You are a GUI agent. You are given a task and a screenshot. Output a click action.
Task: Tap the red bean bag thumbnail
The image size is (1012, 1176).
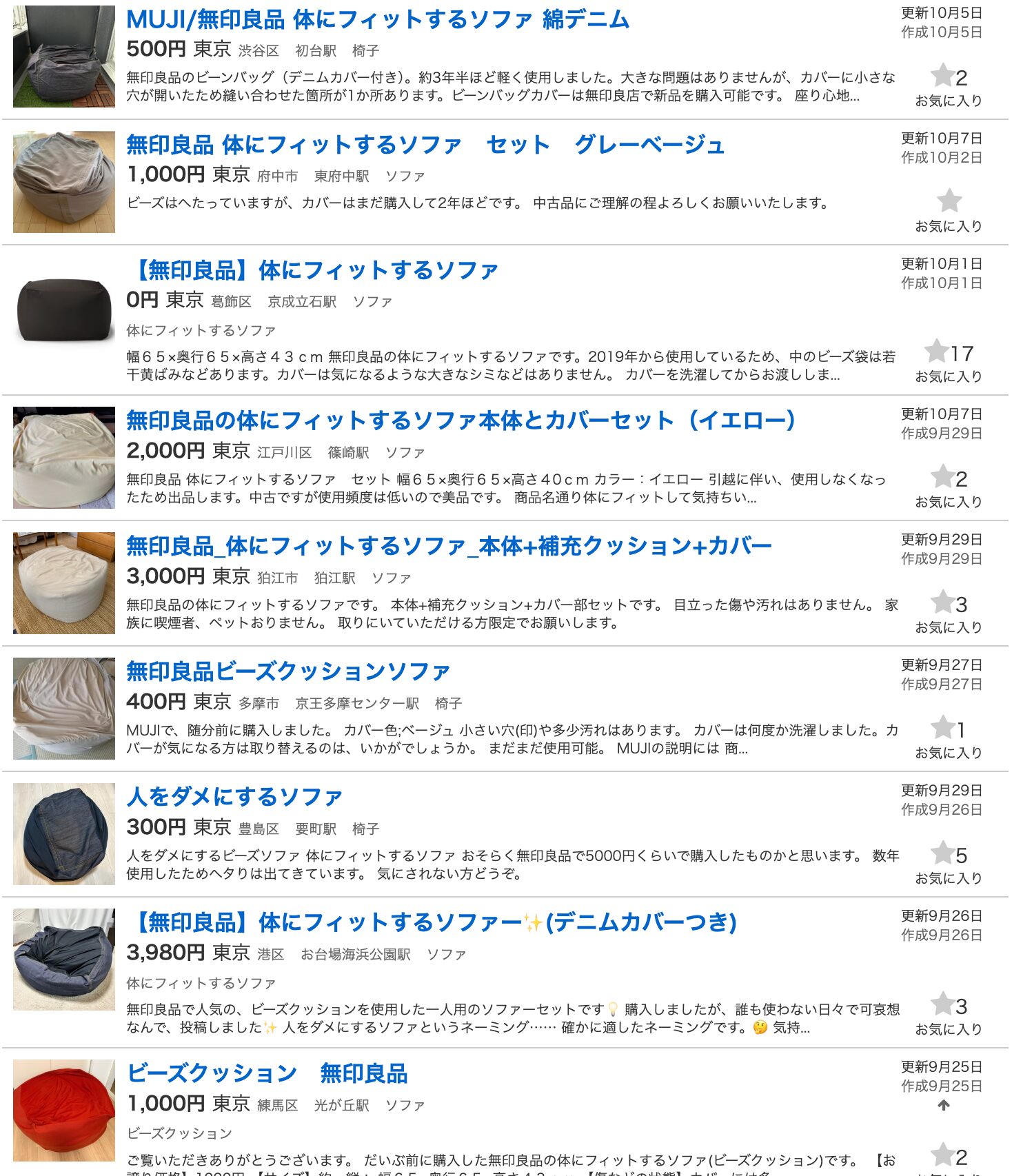point(63,1110)
